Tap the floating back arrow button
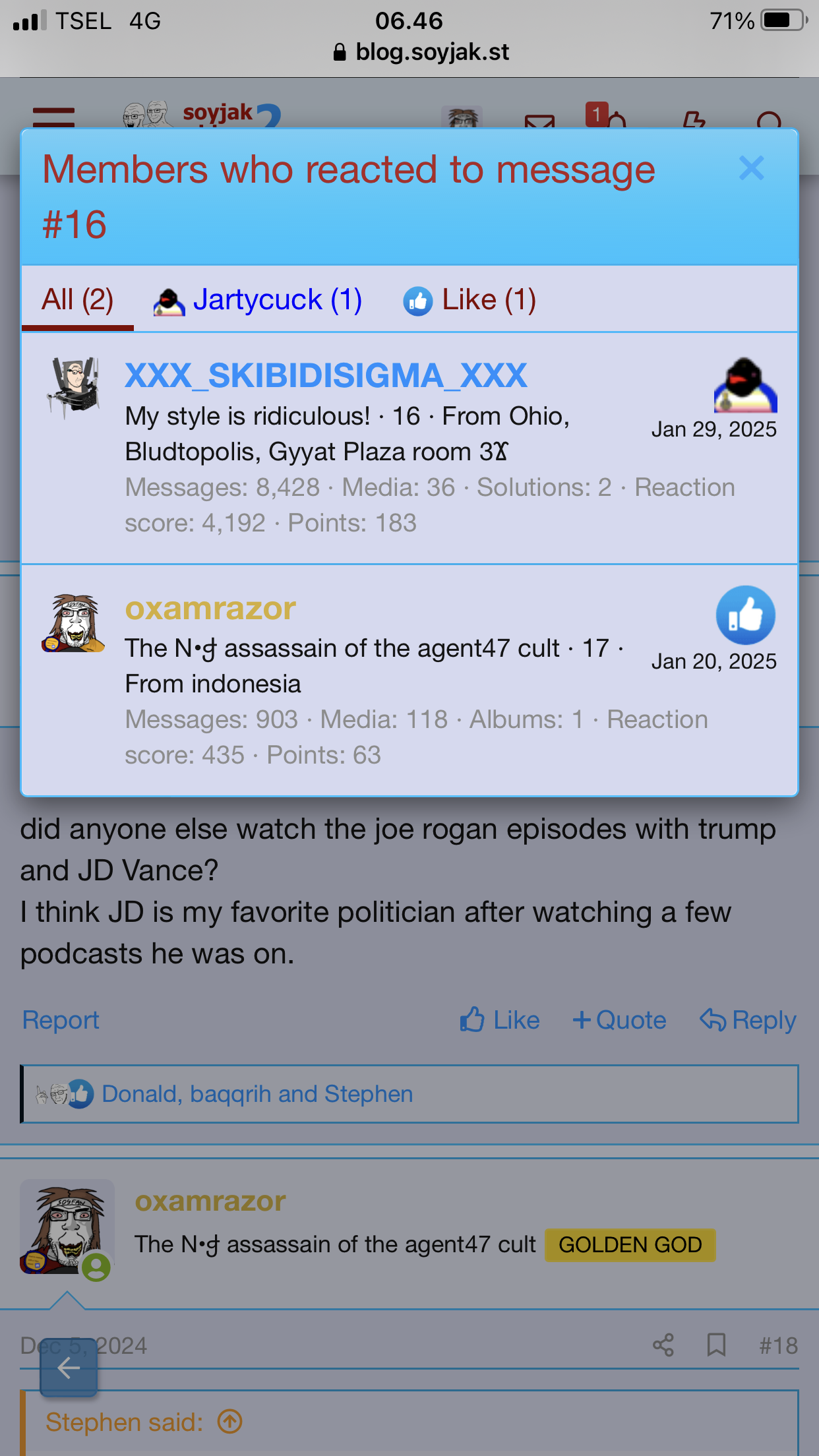 click(x=69, y=1368)
